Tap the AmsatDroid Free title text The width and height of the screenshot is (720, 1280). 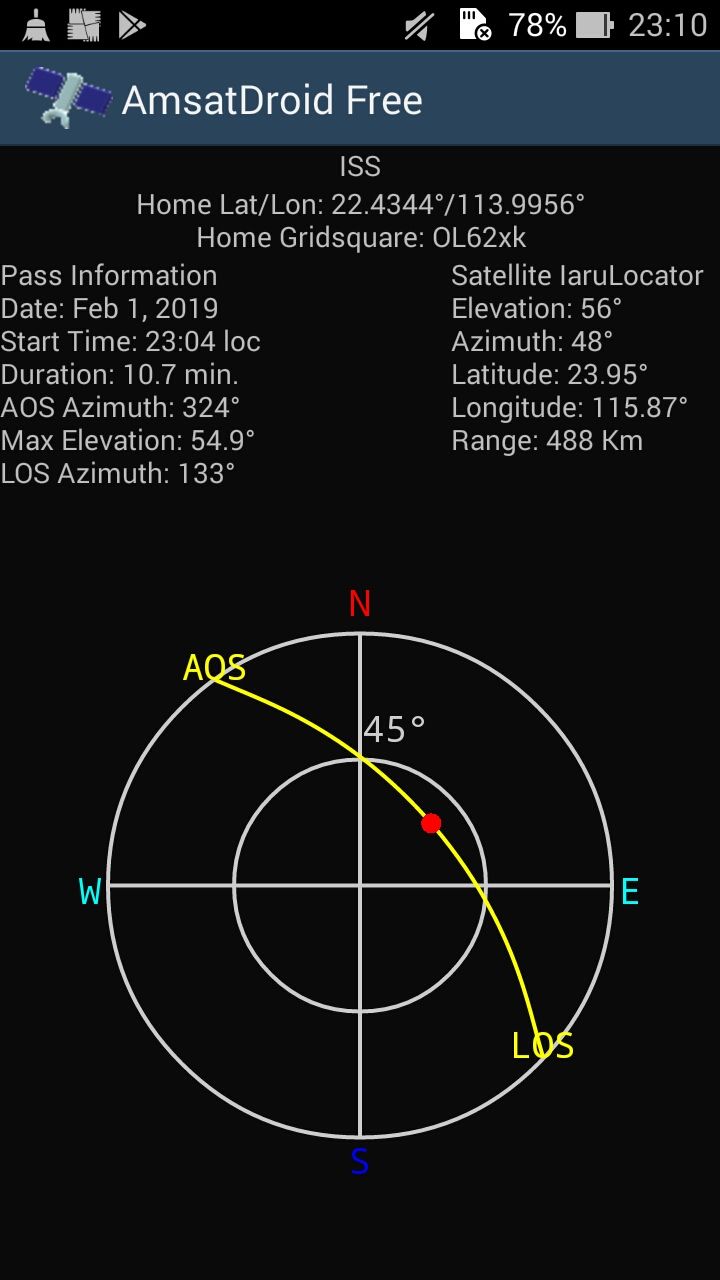tap(270, 99)
